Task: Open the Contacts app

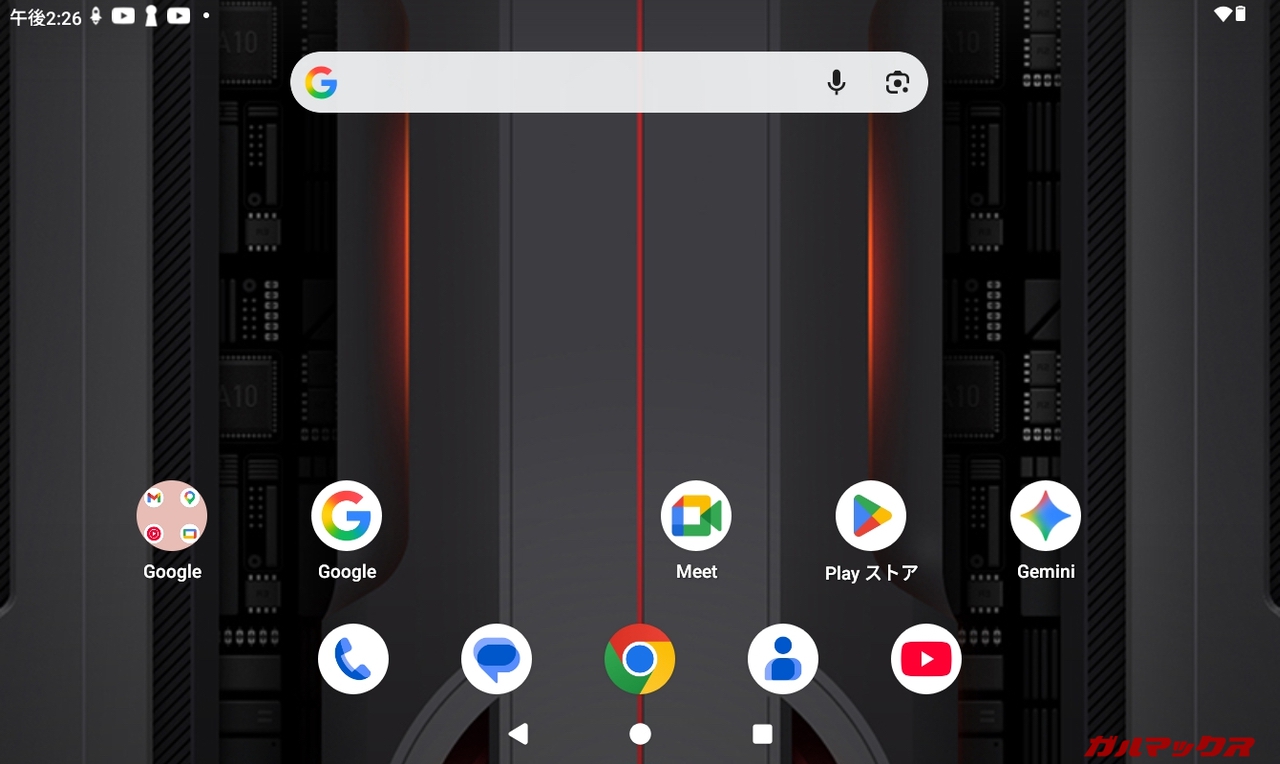Action: [x=783, y=659]
